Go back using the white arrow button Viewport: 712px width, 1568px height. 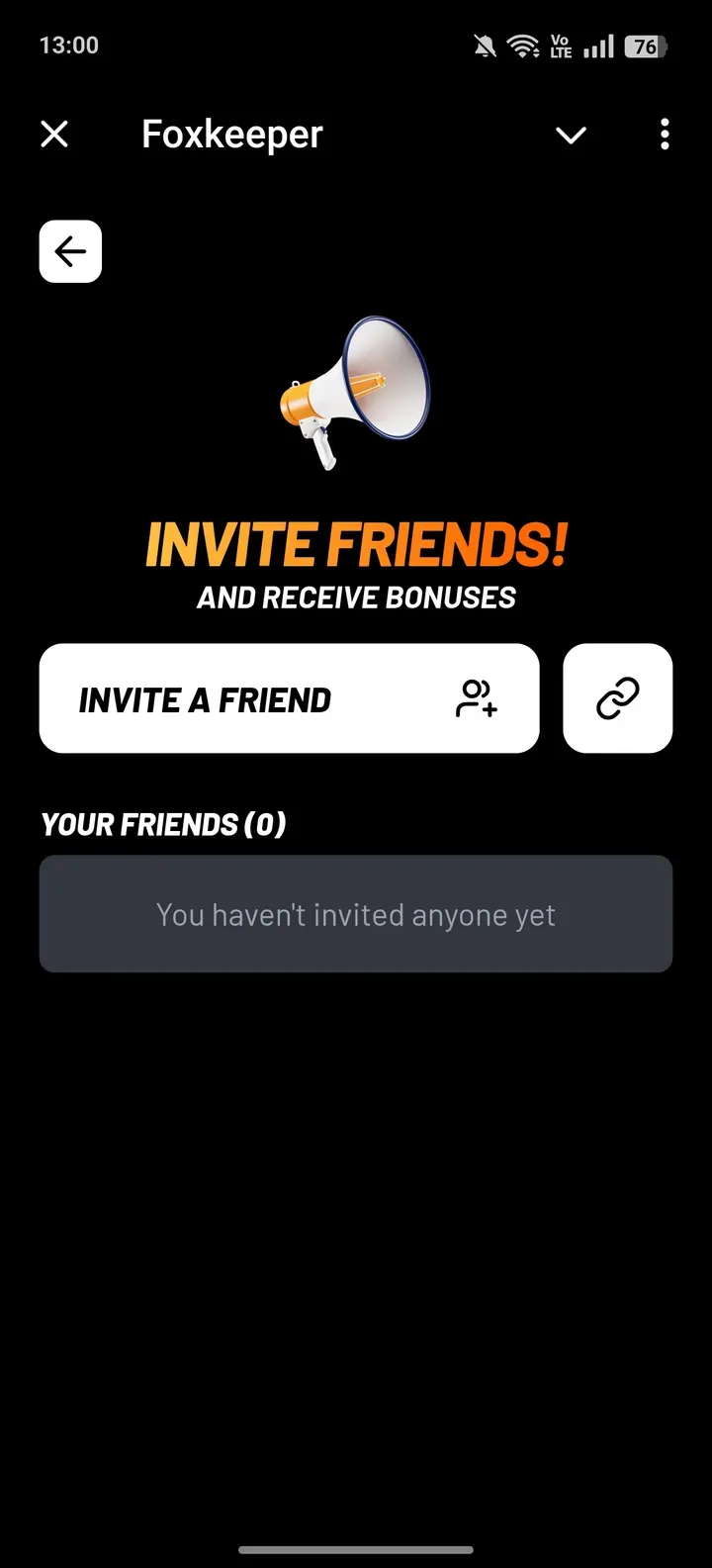point(70,251)
